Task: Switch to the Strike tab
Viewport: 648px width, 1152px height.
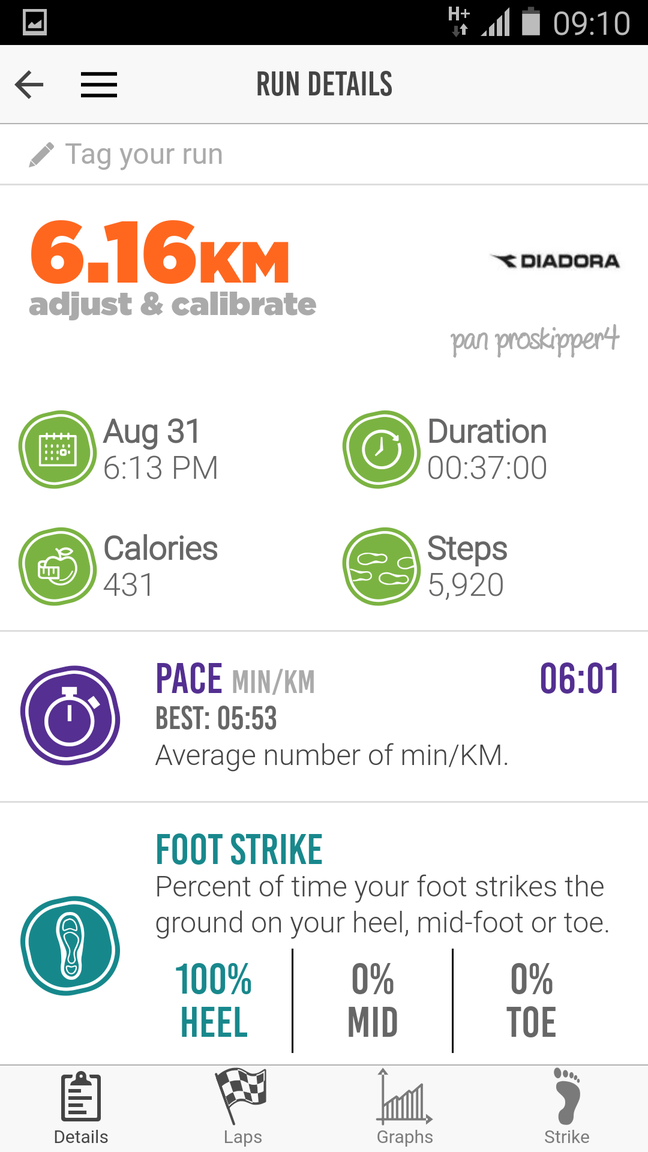Action: (x=567, y=1107)
